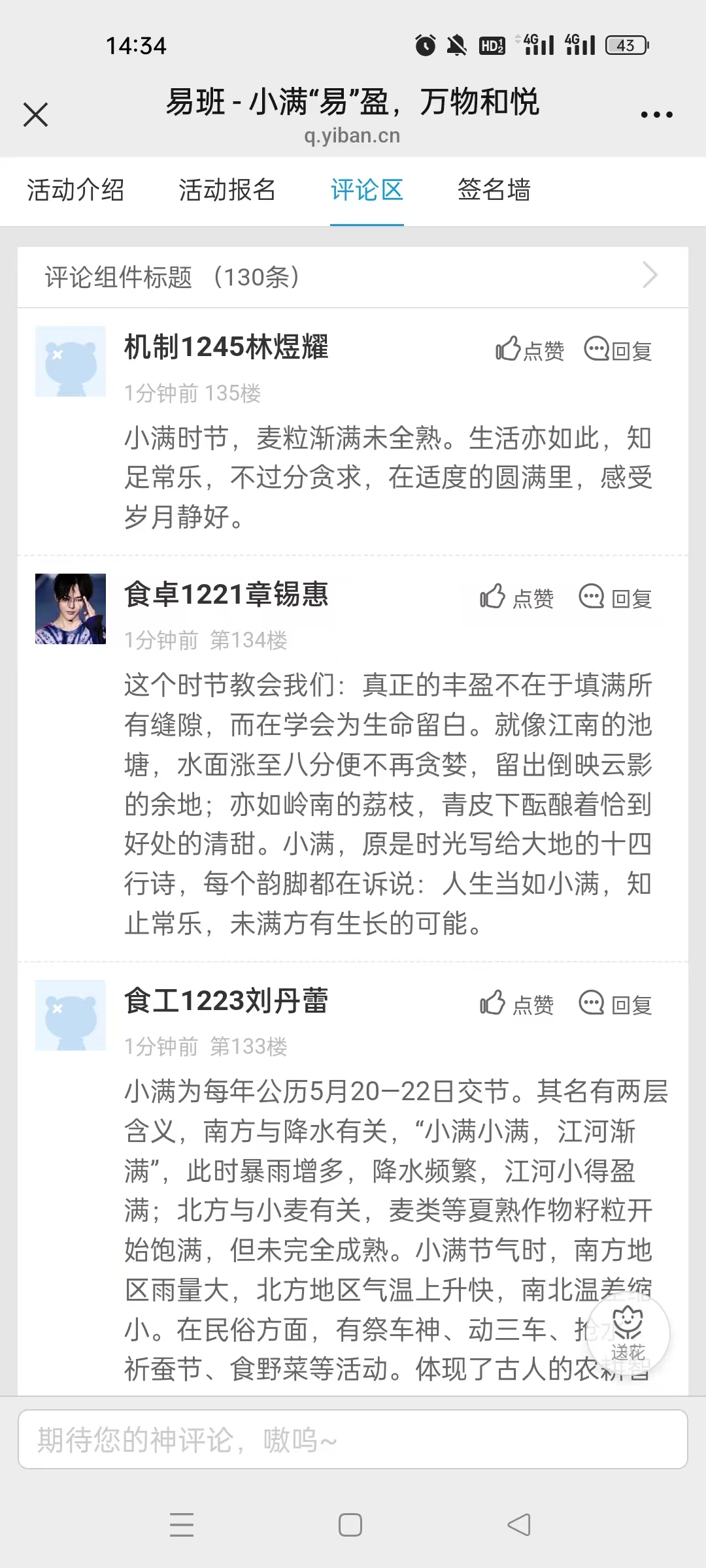Like the comment by 食卓1221章锡惠
This screenshot has width=706, height=1568.
(516, 597)
